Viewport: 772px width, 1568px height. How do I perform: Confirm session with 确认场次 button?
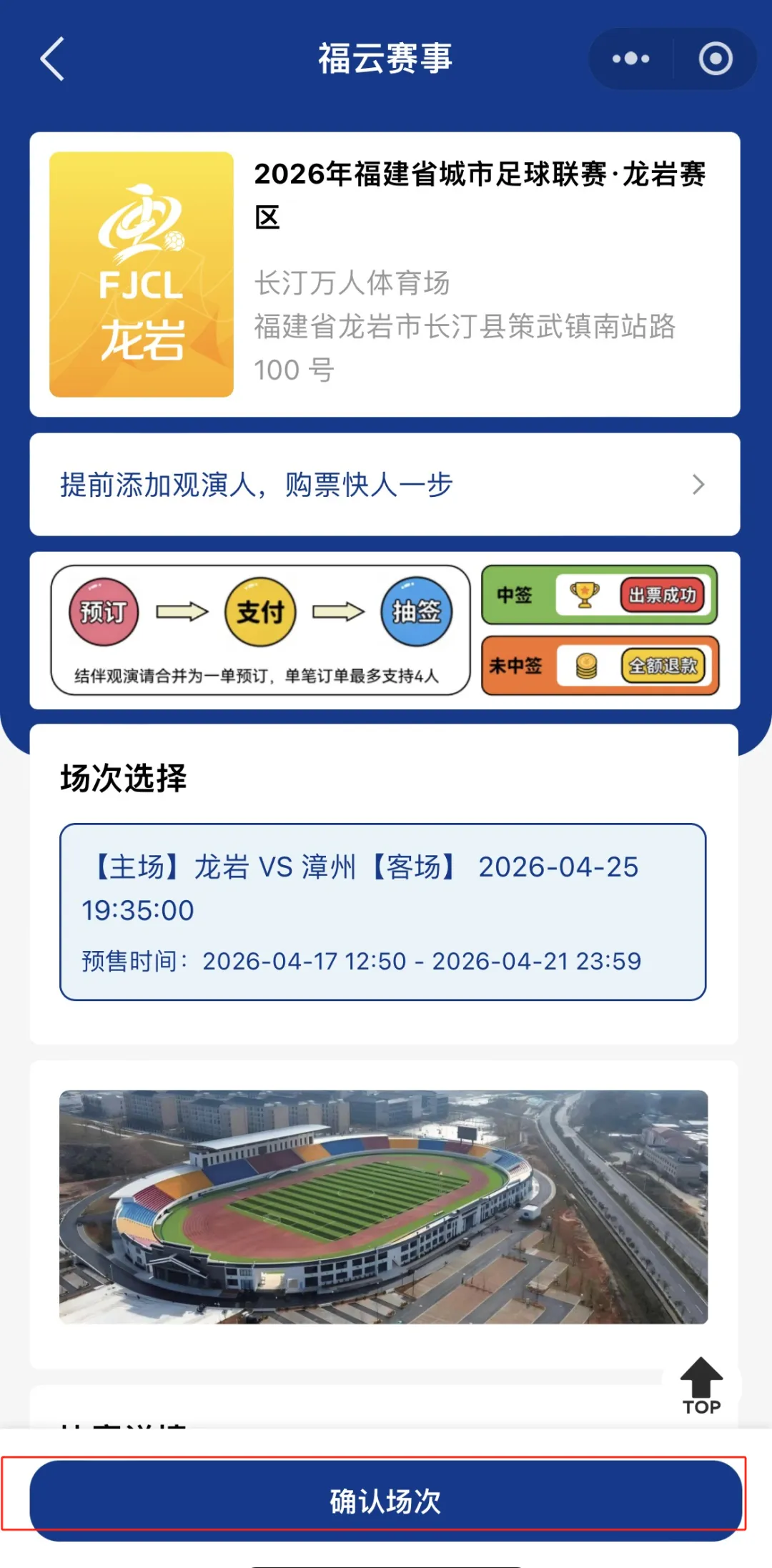pos(385,1500)
